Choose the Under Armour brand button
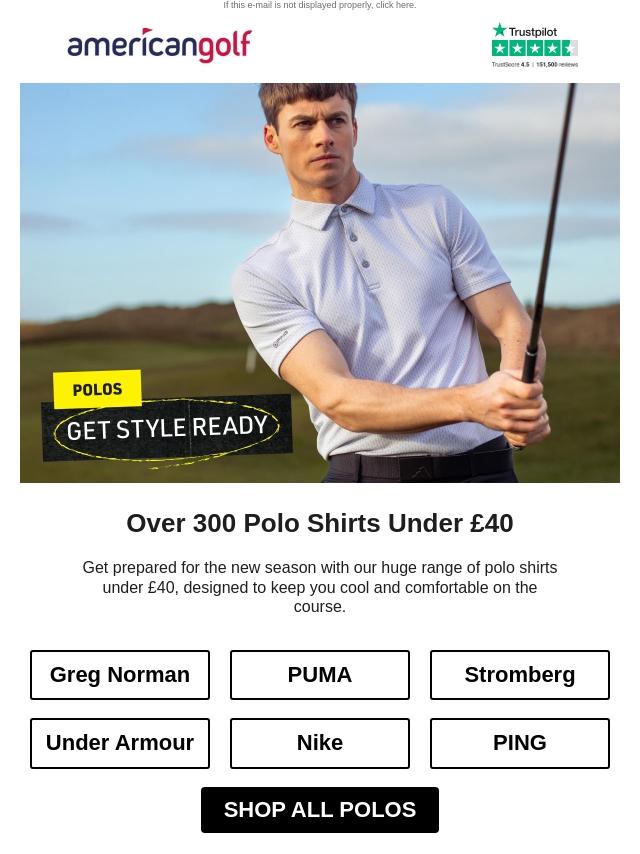640x854 pixels. click(120, 743)
